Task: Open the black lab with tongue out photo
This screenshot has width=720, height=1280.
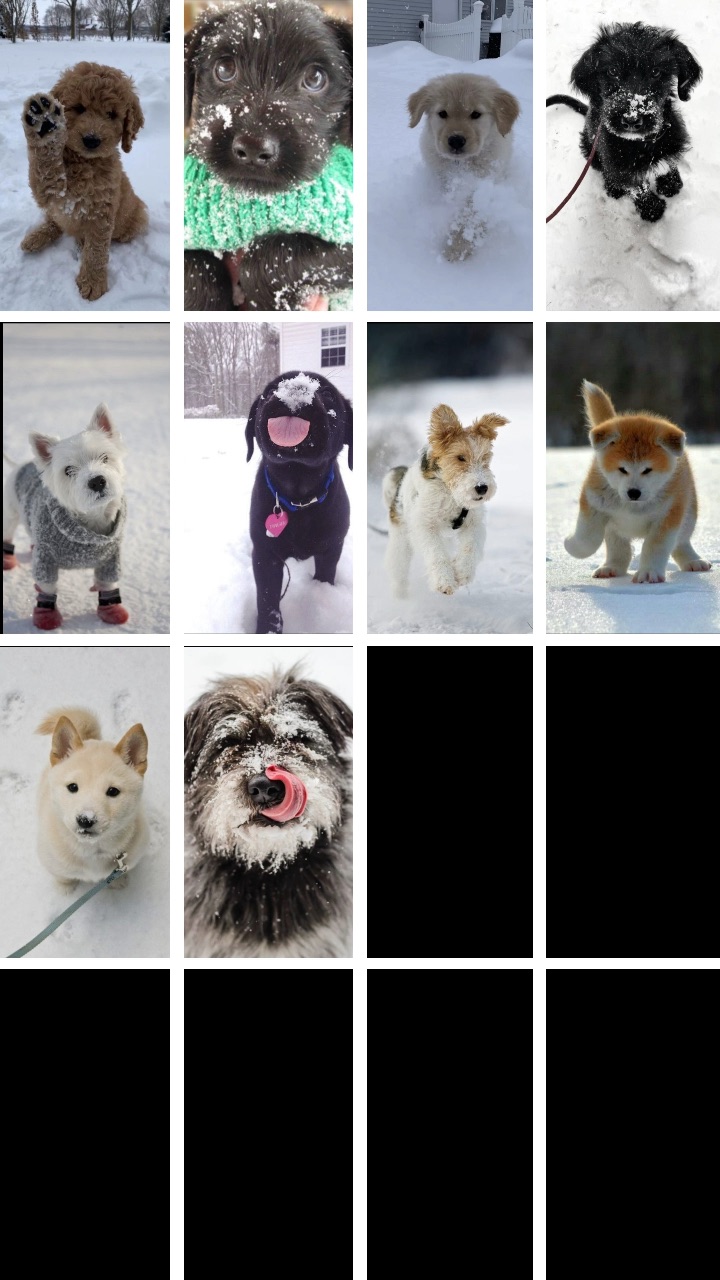Action: (x=268, y=478)
